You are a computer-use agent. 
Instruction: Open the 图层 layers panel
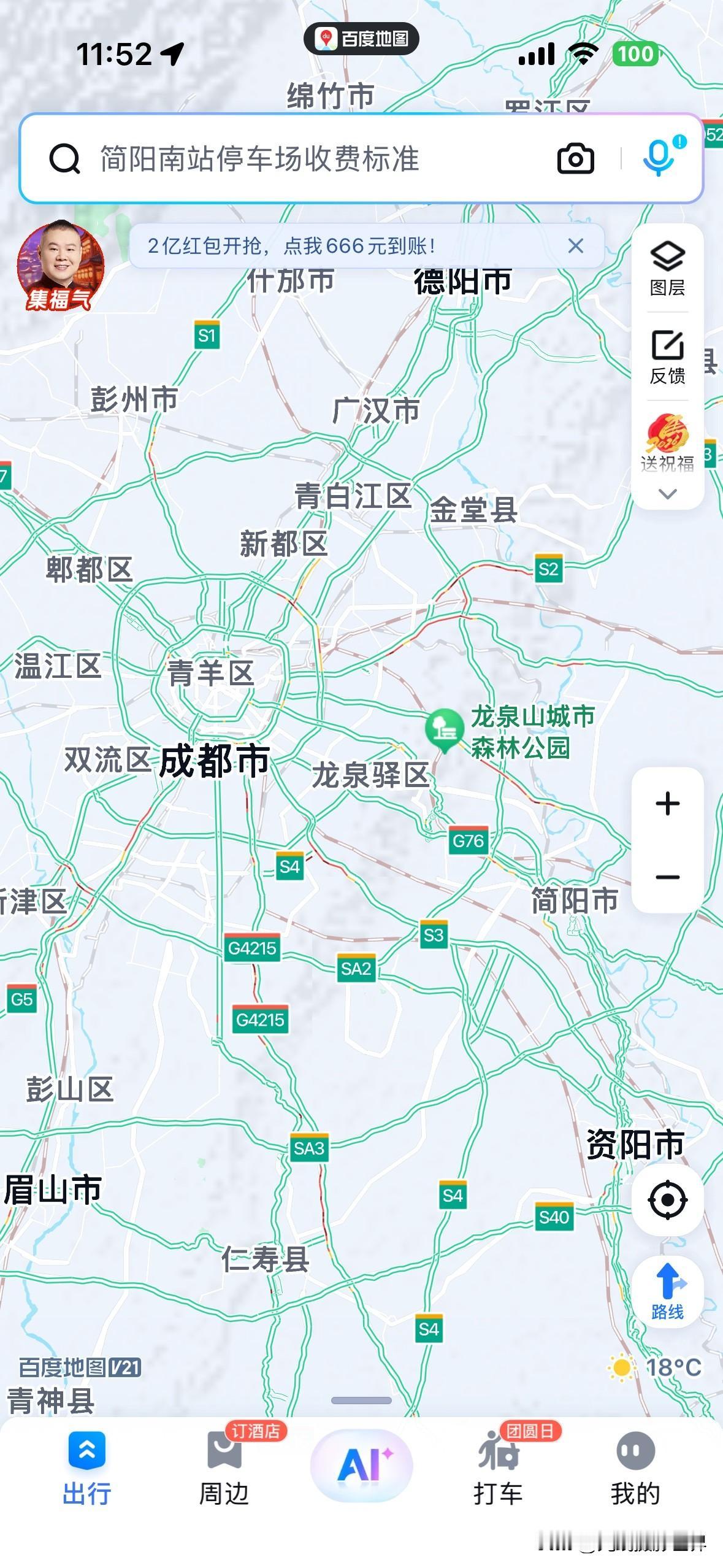[x=668, y=260]
